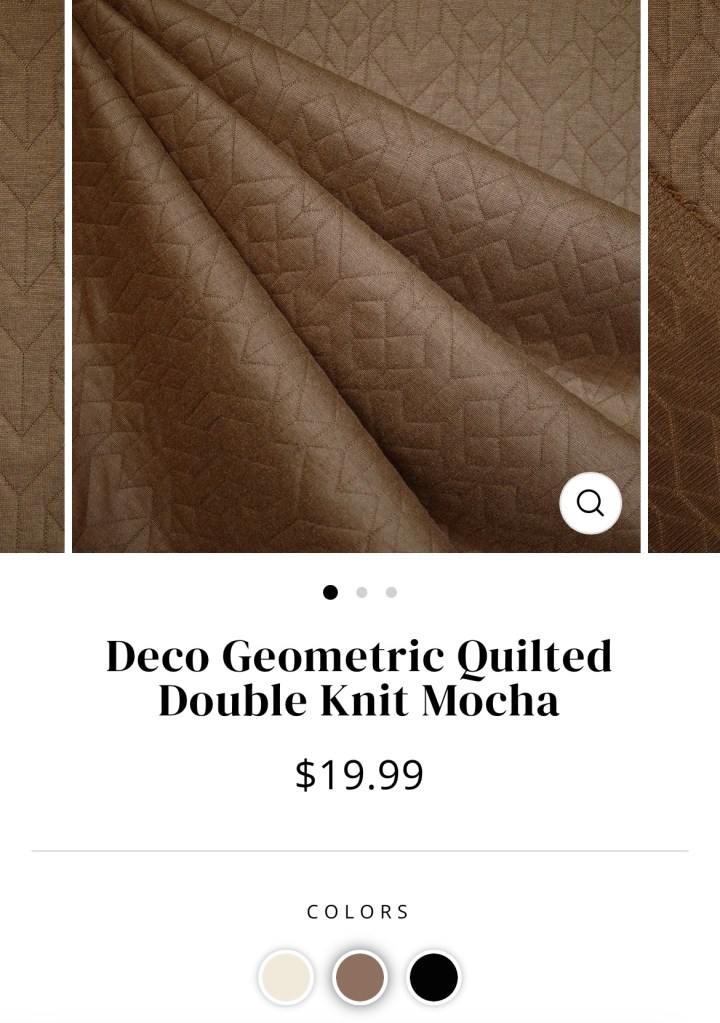Select the mocha brown color swatch
The height and width of the screenshot is (1023, 720).
point(359,977)
